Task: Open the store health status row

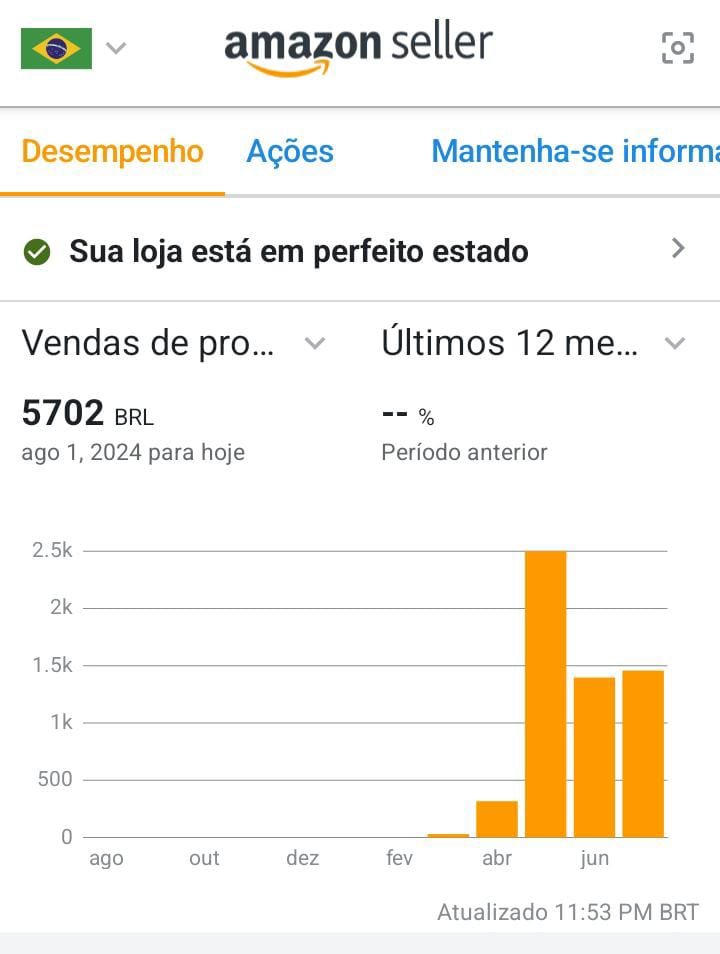Action: [x=358, y=251]
